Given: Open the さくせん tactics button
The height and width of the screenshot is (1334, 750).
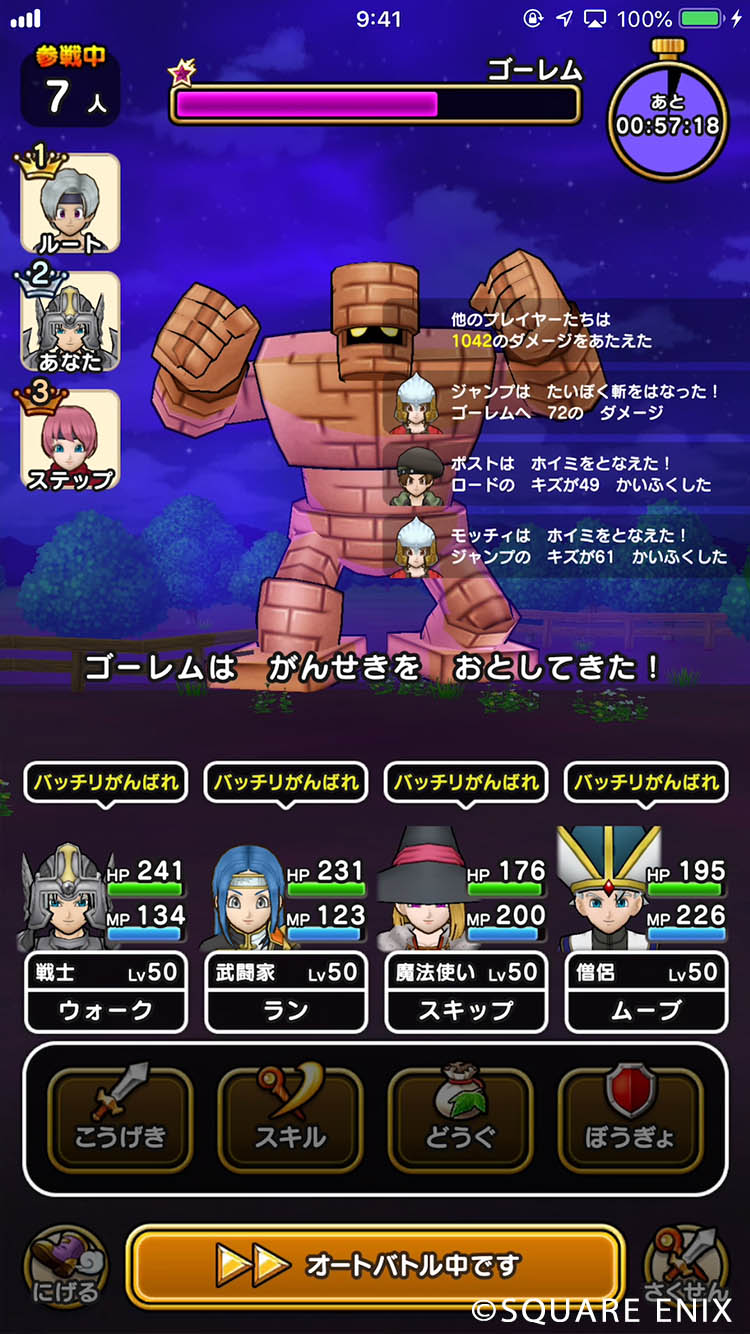Looking at the screenshot, I should 692,1266.
